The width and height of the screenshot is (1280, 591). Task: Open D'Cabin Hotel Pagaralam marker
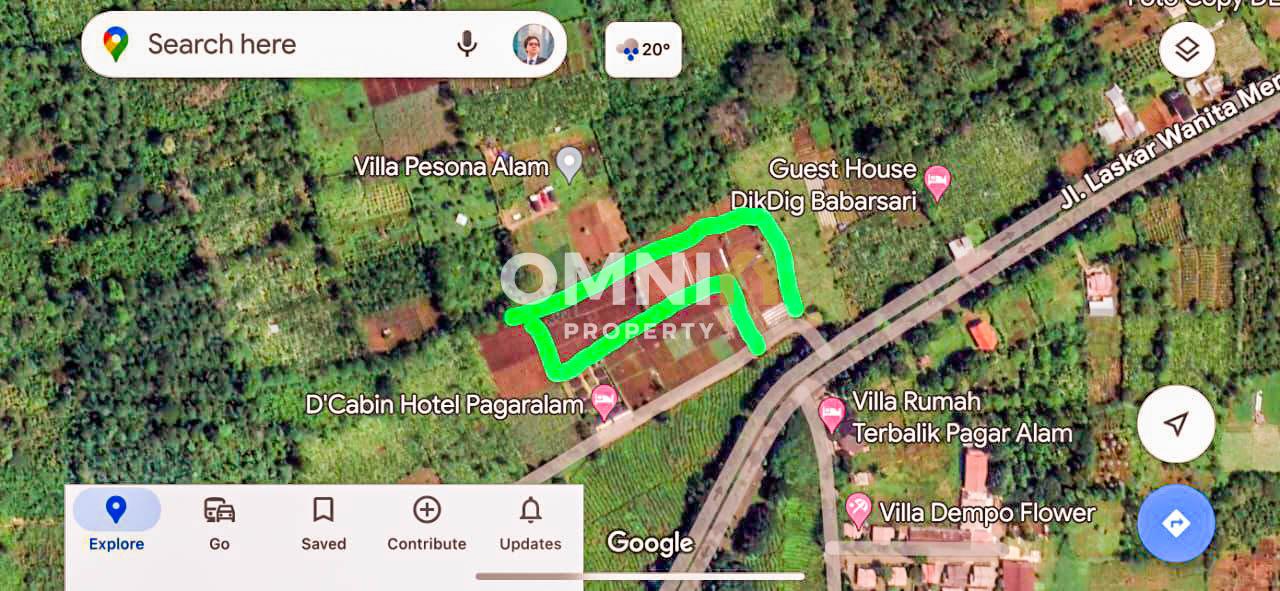pyautogui.click(x=604, y=402)
